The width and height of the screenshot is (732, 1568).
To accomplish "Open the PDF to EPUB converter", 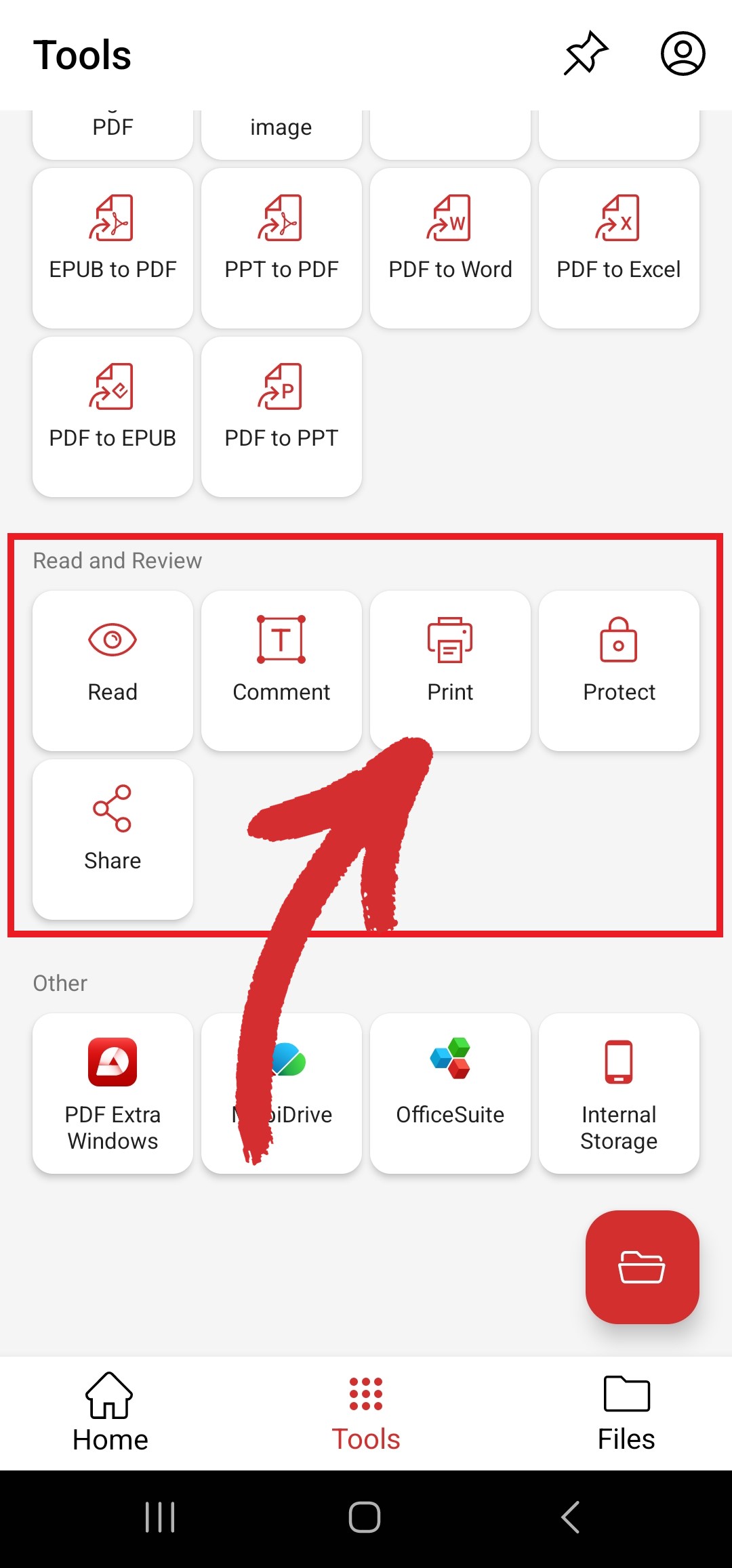I will [113, 417].
